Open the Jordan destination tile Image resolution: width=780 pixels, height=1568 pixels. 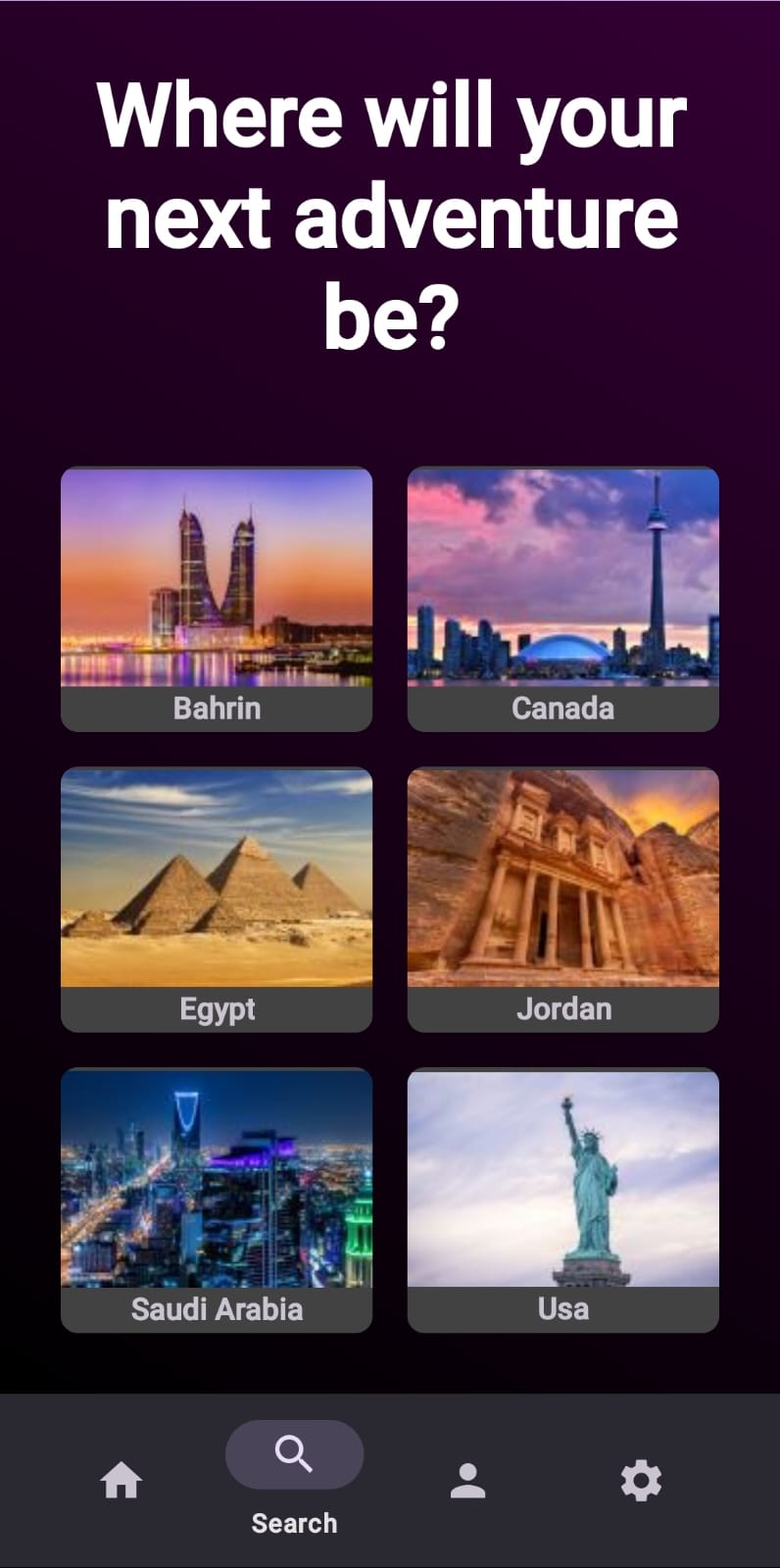pyautogui.click(x=562, y=899)
